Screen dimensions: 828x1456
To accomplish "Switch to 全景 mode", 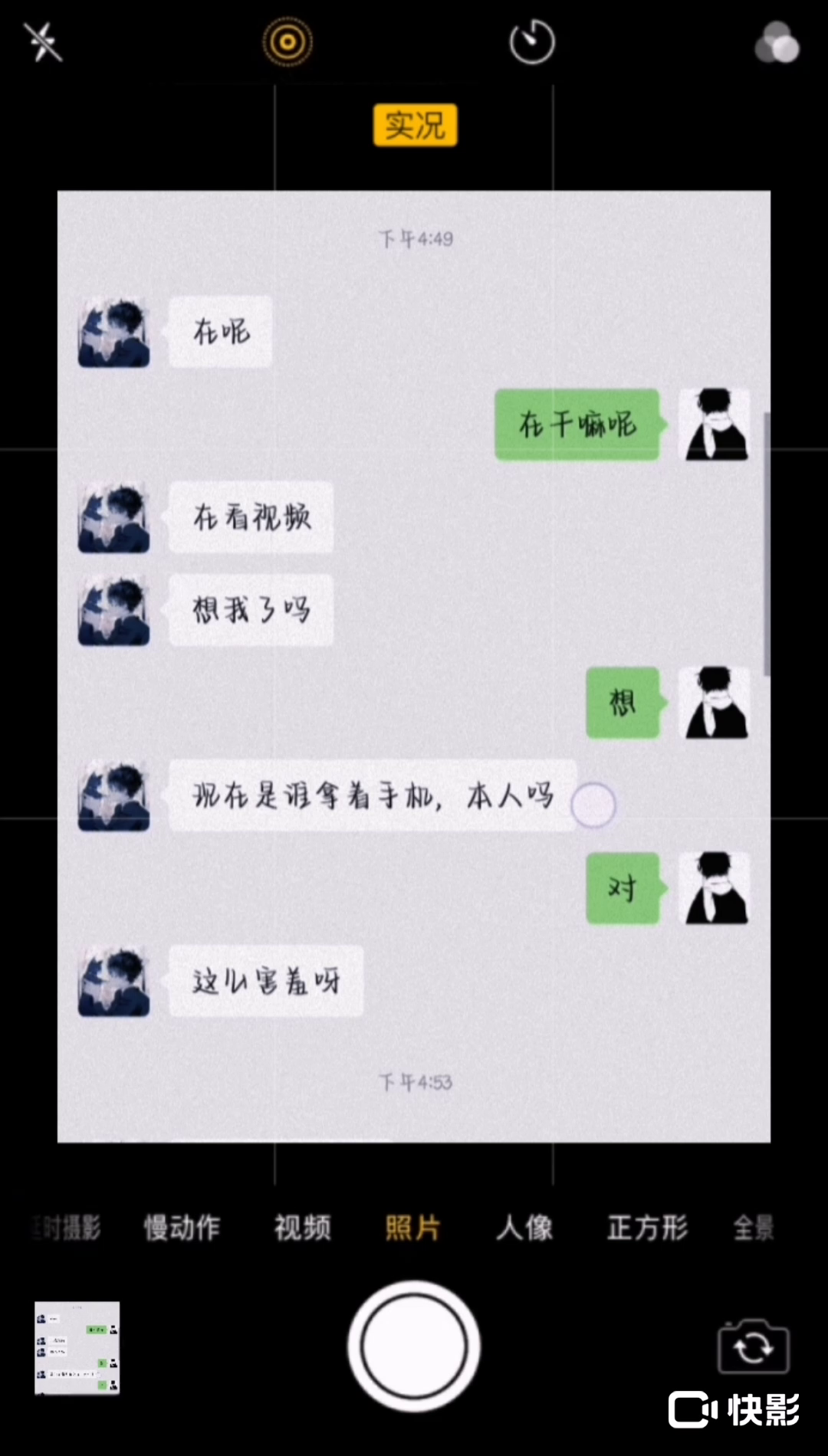I will [754, 1228].
